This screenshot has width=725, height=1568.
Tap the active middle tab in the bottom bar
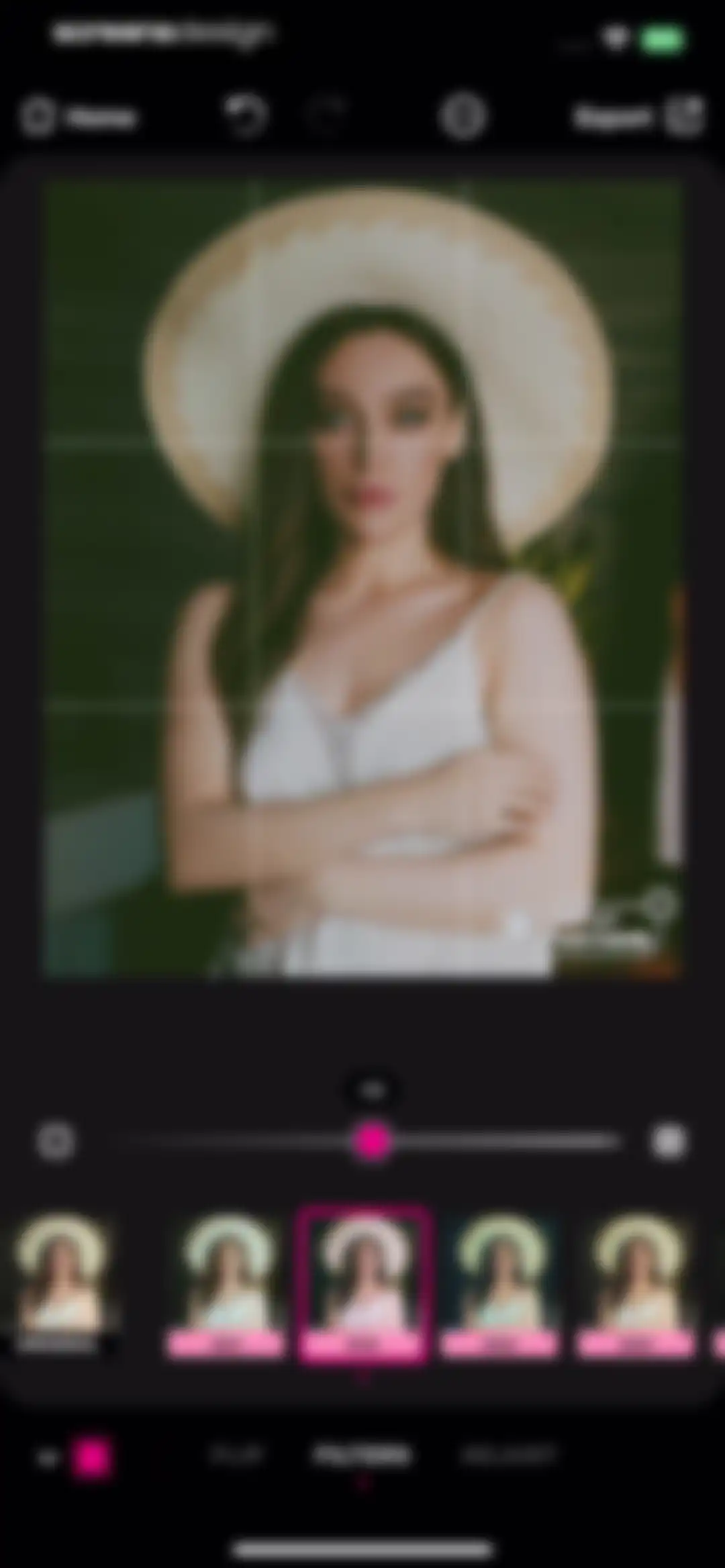(x=362, y=1455)
